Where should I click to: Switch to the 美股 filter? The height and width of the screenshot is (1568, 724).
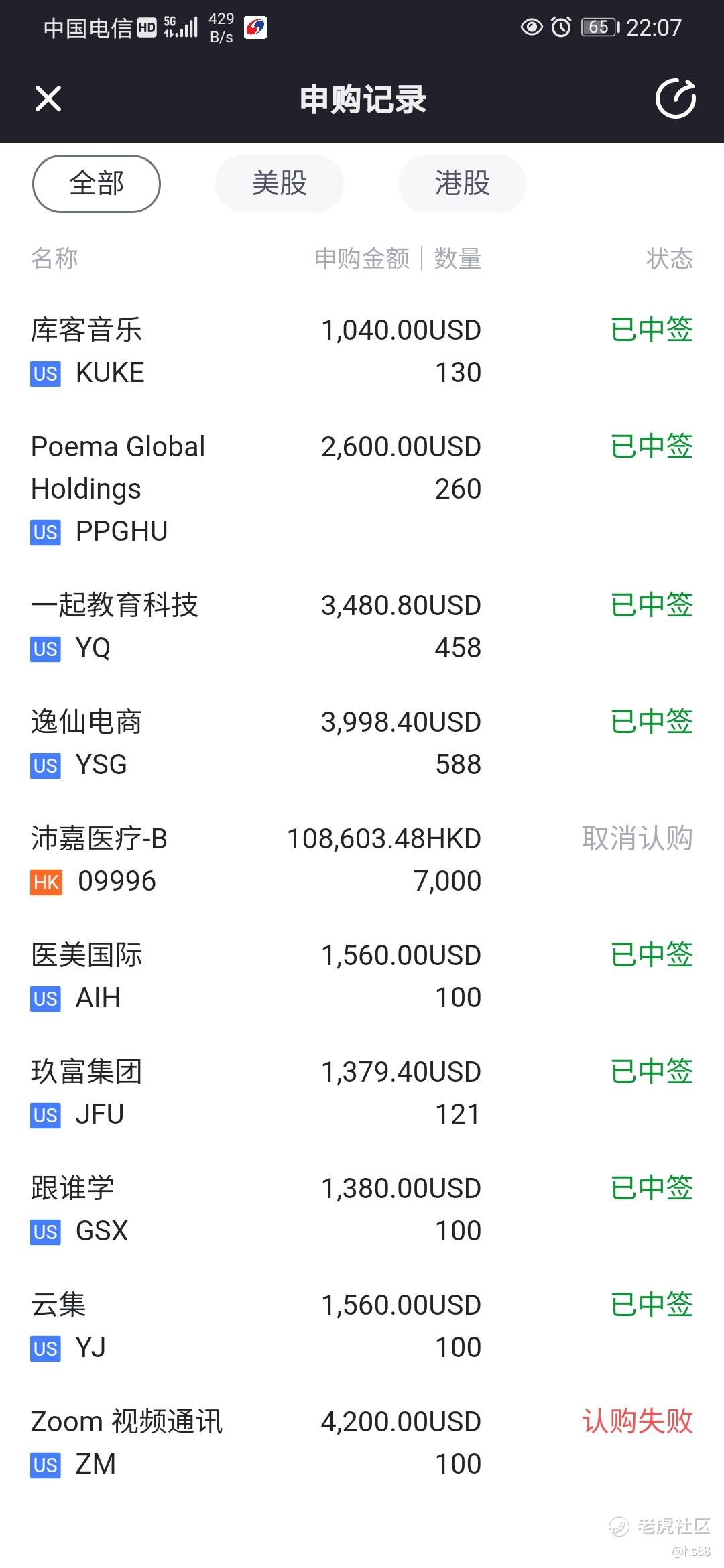pos(279,184)
